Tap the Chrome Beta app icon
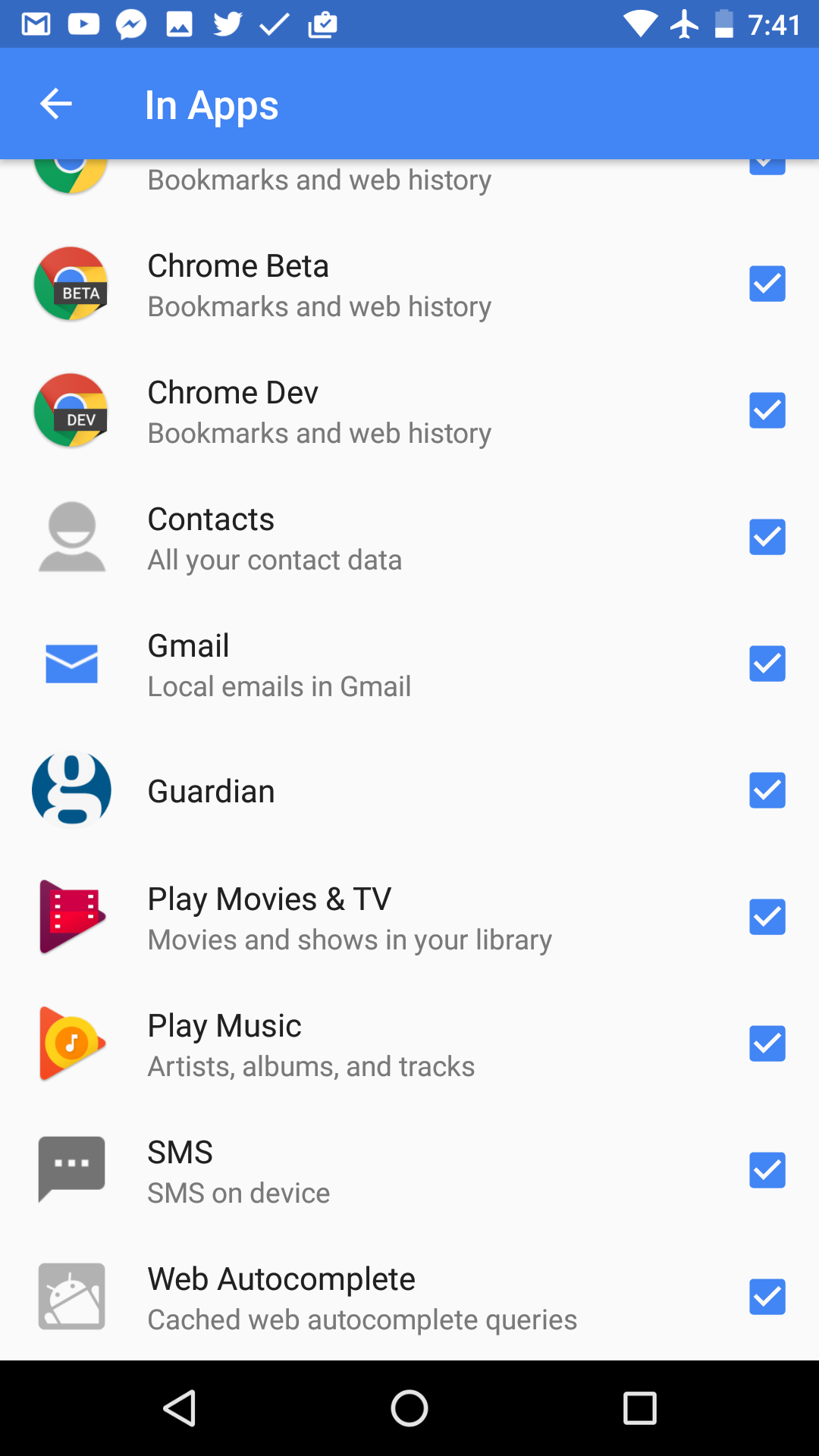The height and width of the screenshot is (1456, 819). (71, 284)
